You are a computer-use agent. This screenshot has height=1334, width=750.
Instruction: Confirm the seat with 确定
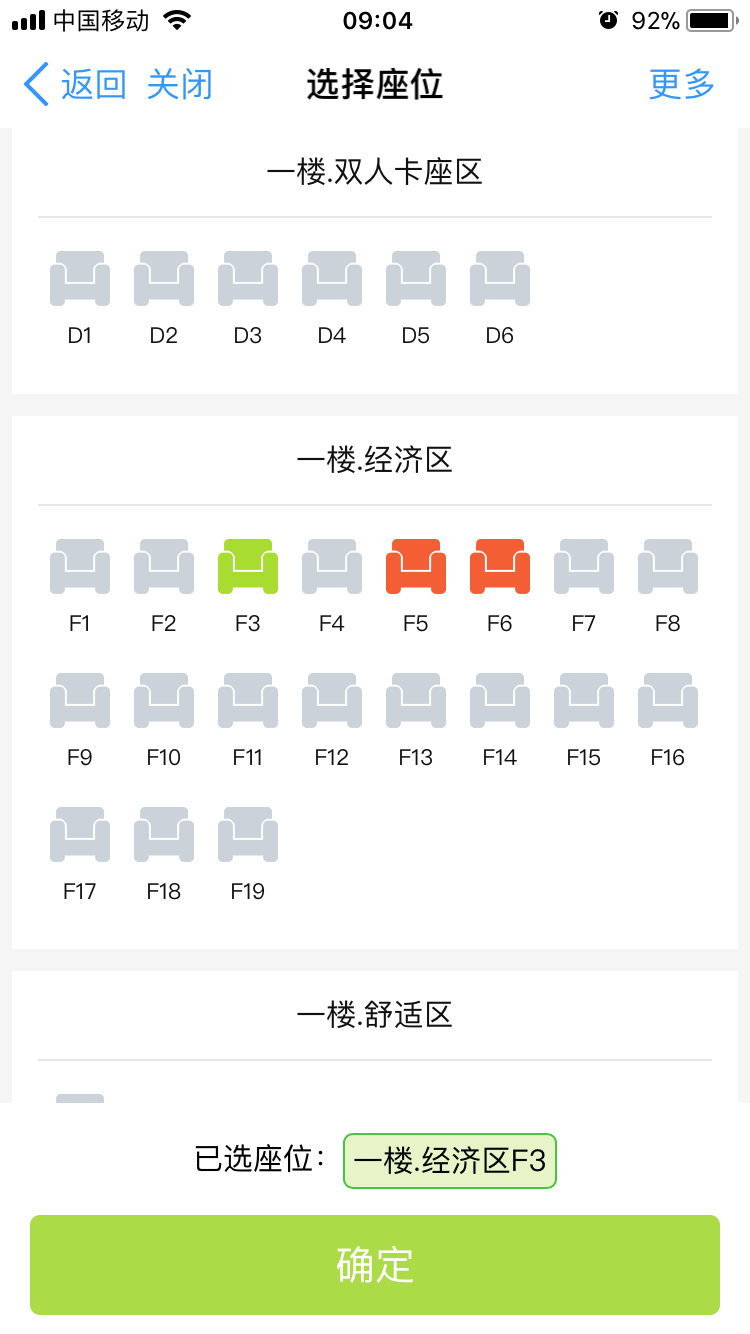(375, 1264)
